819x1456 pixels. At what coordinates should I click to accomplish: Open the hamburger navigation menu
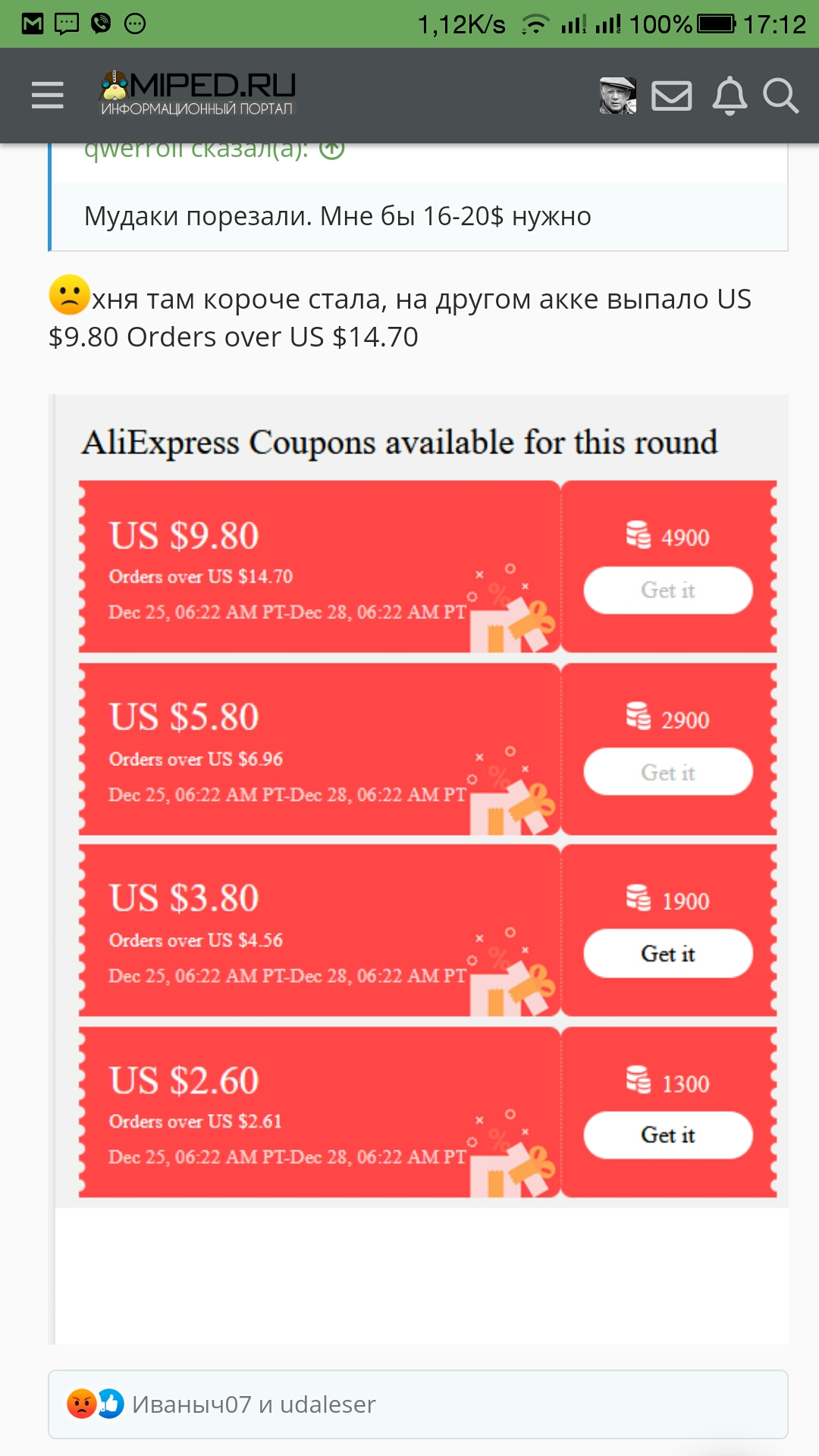[x=47, y=96]
